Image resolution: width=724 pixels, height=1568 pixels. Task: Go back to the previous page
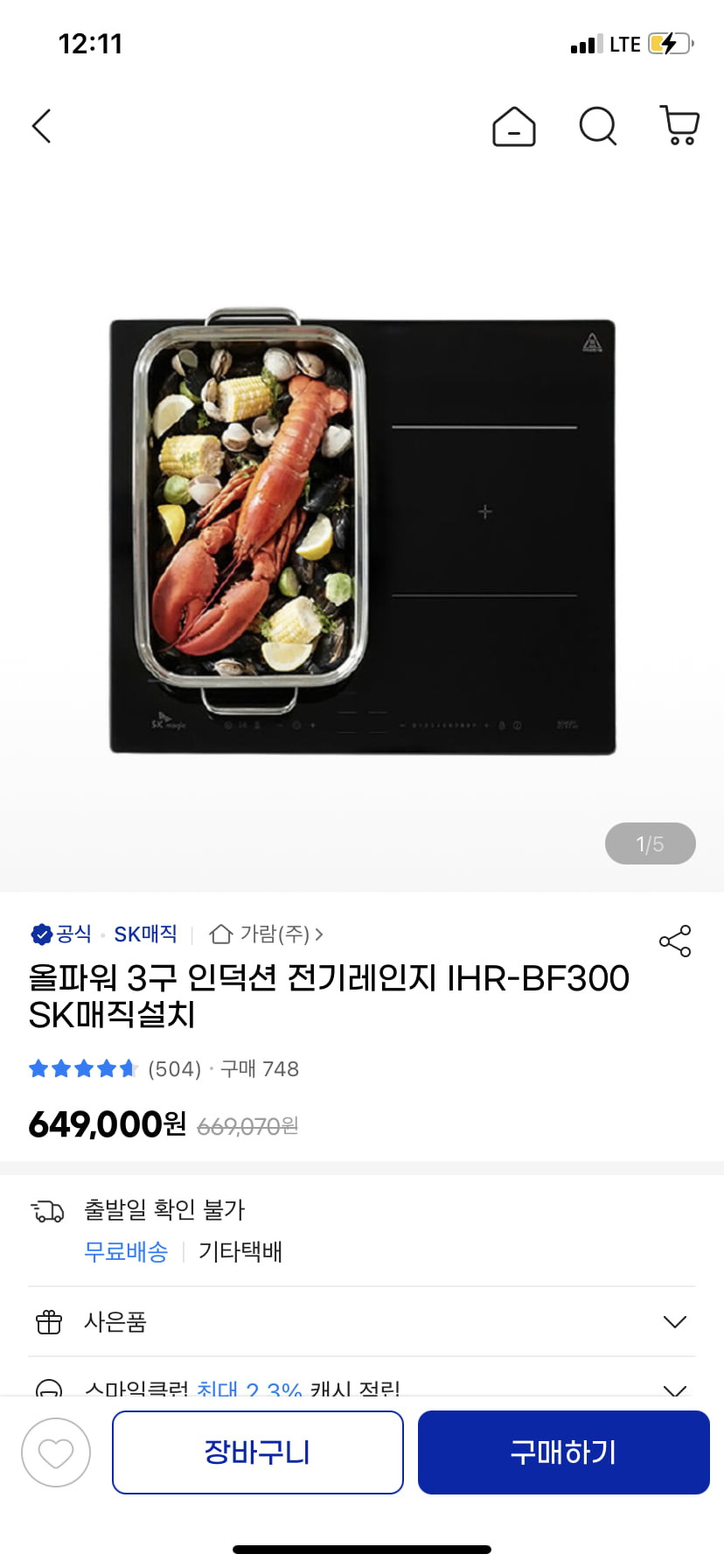tap(42, 126)
